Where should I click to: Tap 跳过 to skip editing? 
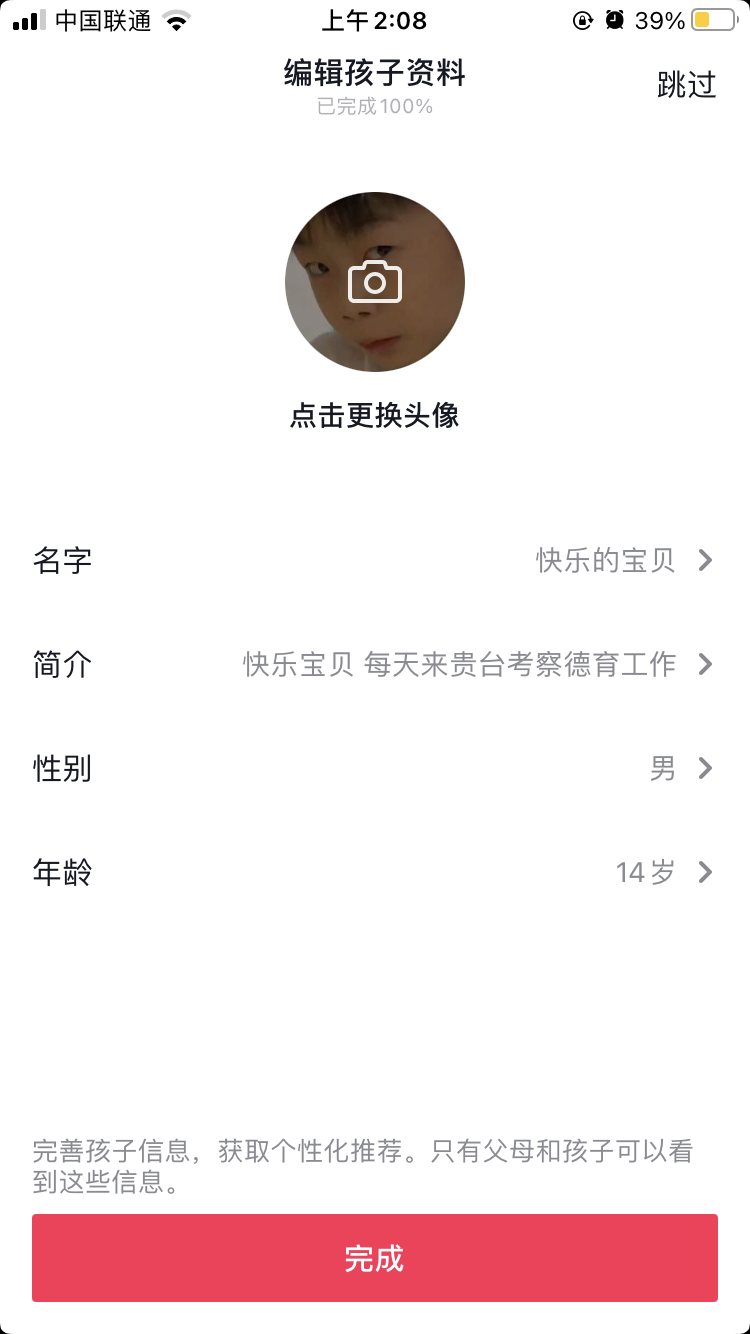click(686, 85)
